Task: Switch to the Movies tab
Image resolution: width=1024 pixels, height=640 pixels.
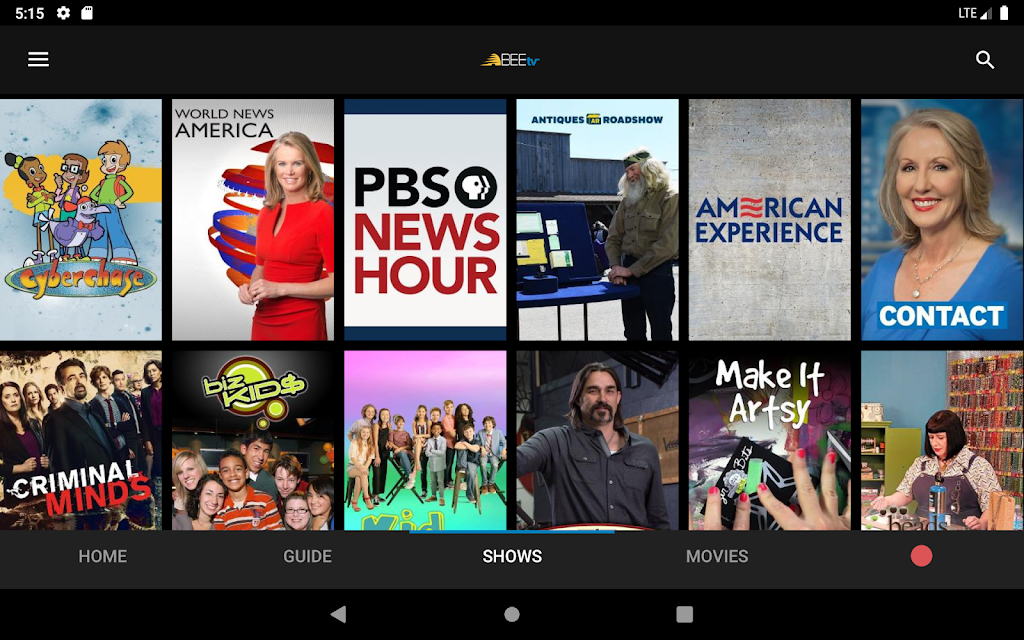Action: coord(717,557)
